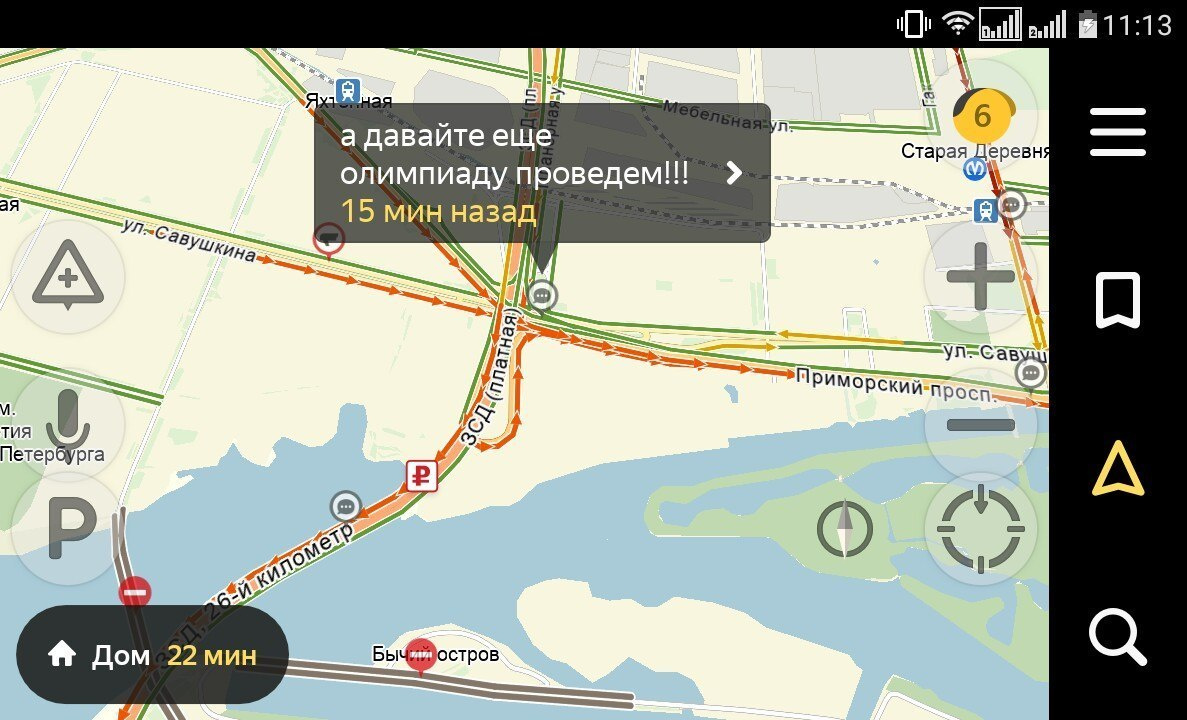Open Старая Деревня metro station marker
1187x720 pixels.
[x=974, y=170]
